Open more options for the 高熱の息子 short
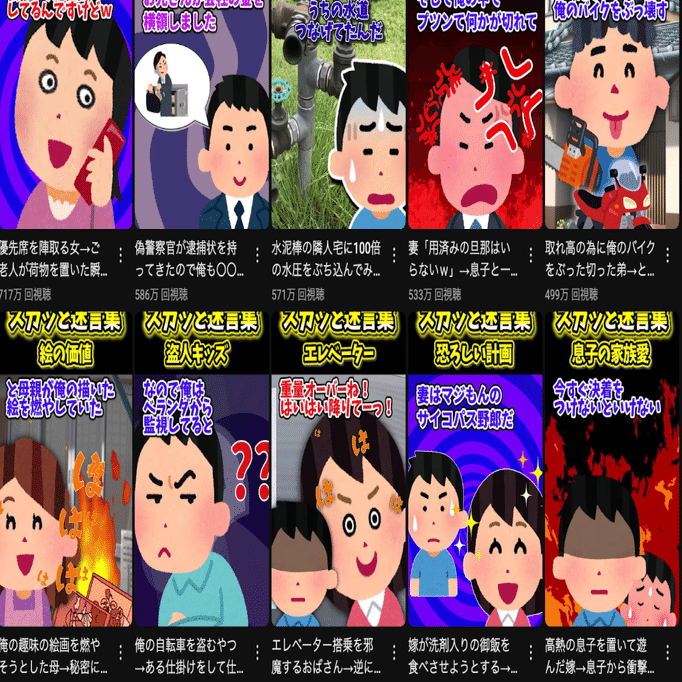The width and height of the screenshot is (682, 682). [667, 655]
